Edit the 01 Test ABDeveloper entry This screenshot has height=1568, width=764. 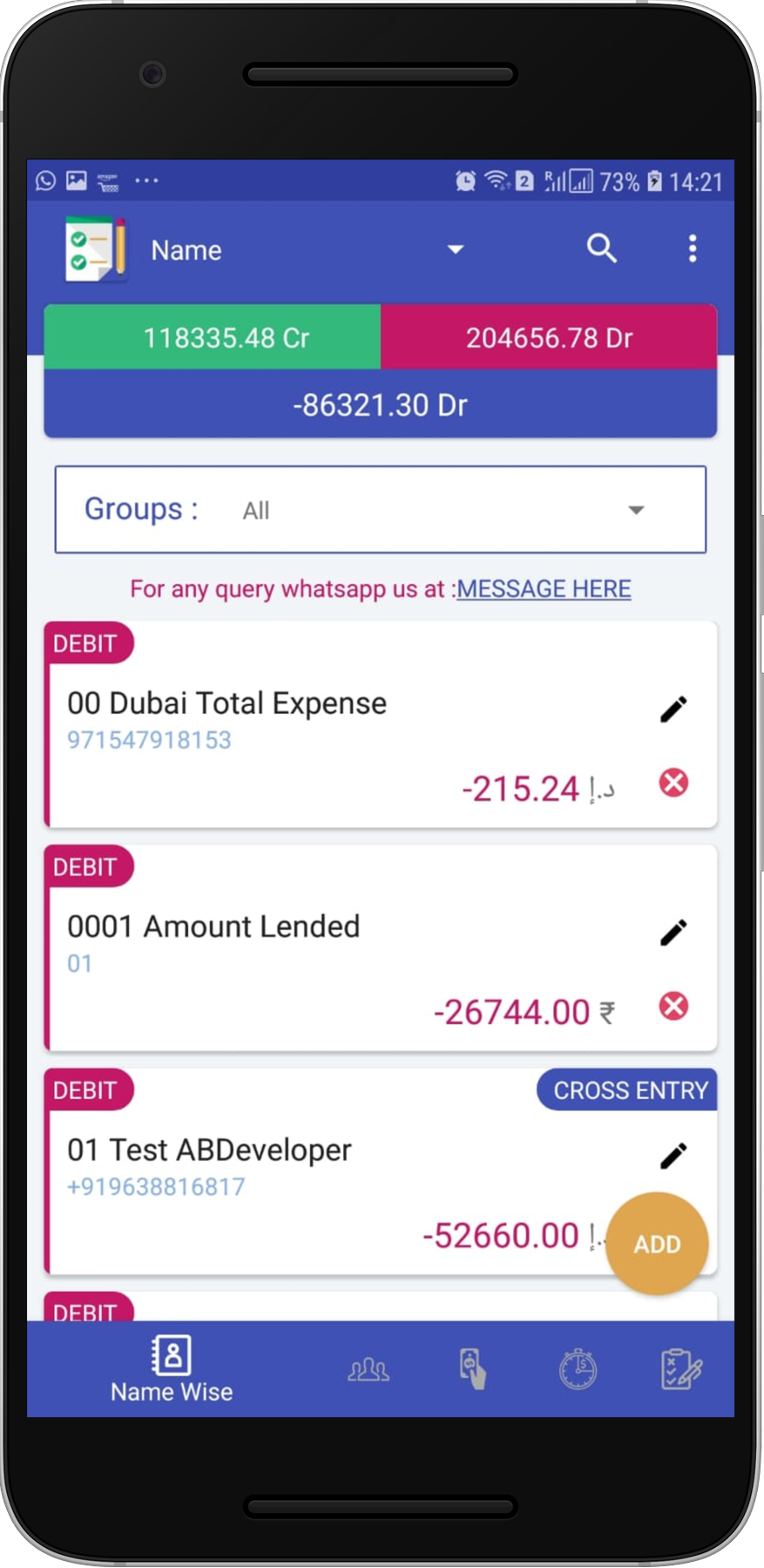point(673,1156)
